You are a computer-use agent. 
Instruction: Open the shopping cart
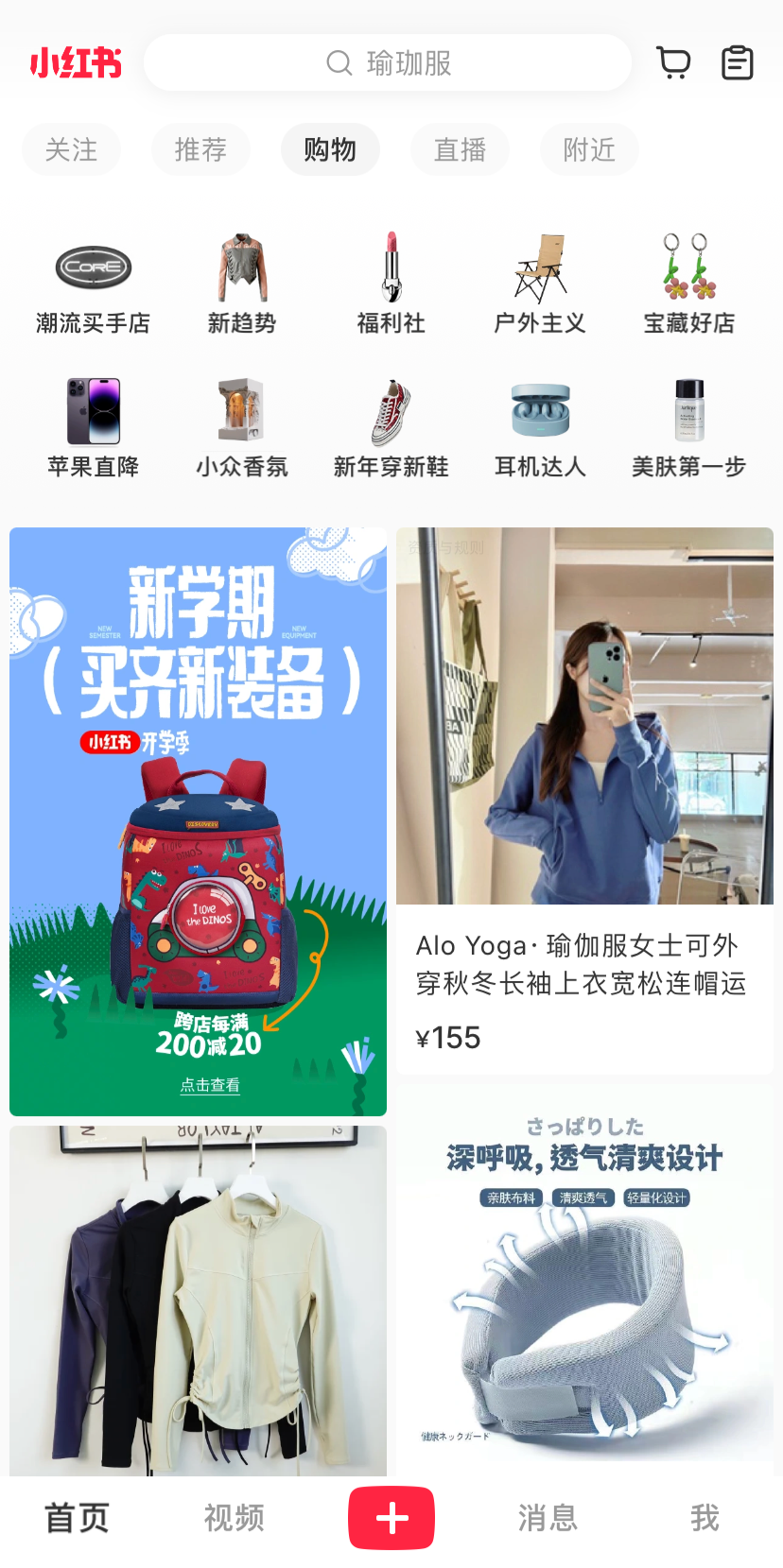[673, 63]
